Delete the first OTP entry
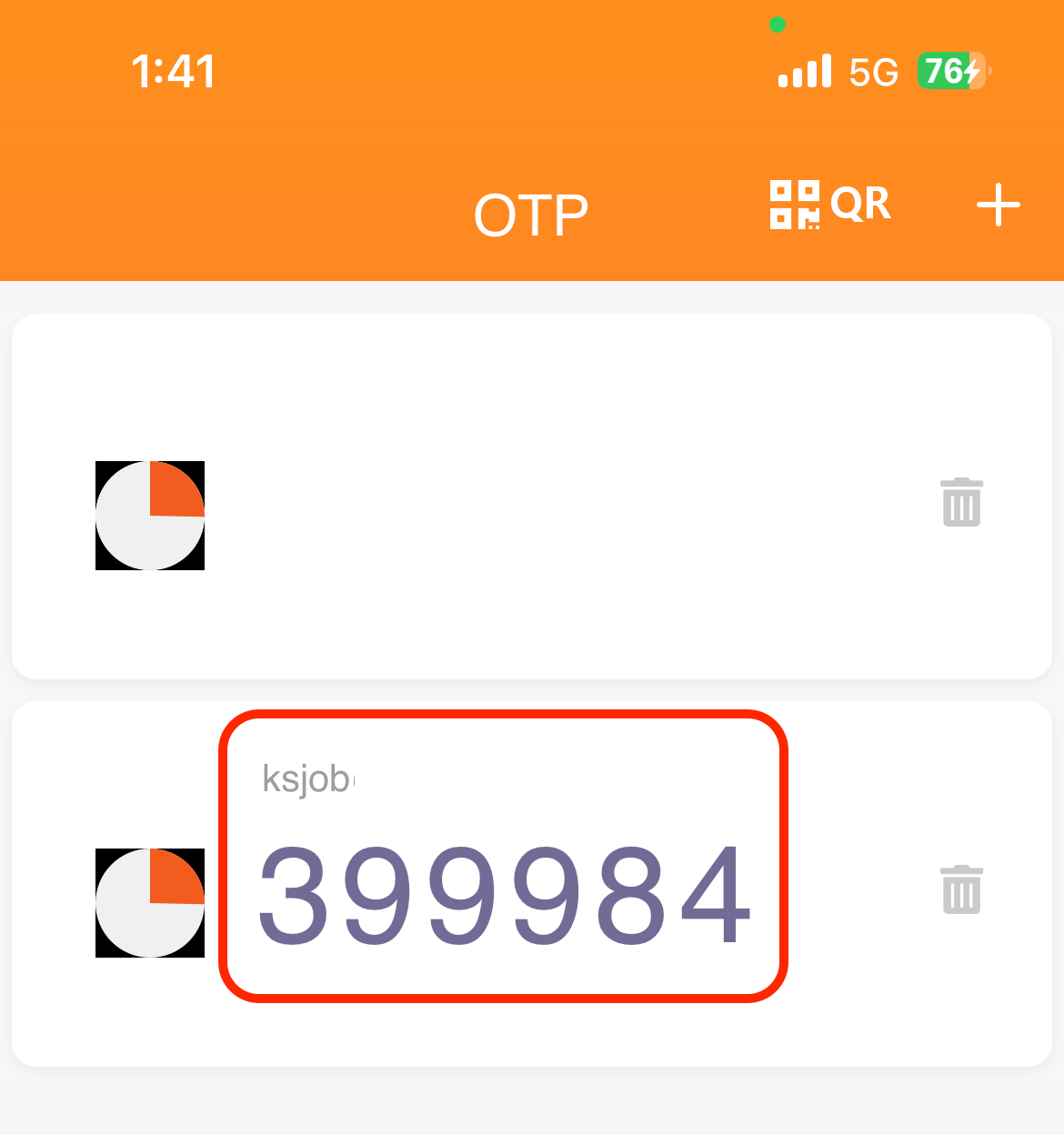The height and width of the screenshot is (1135, 1064). pos(961,502)
